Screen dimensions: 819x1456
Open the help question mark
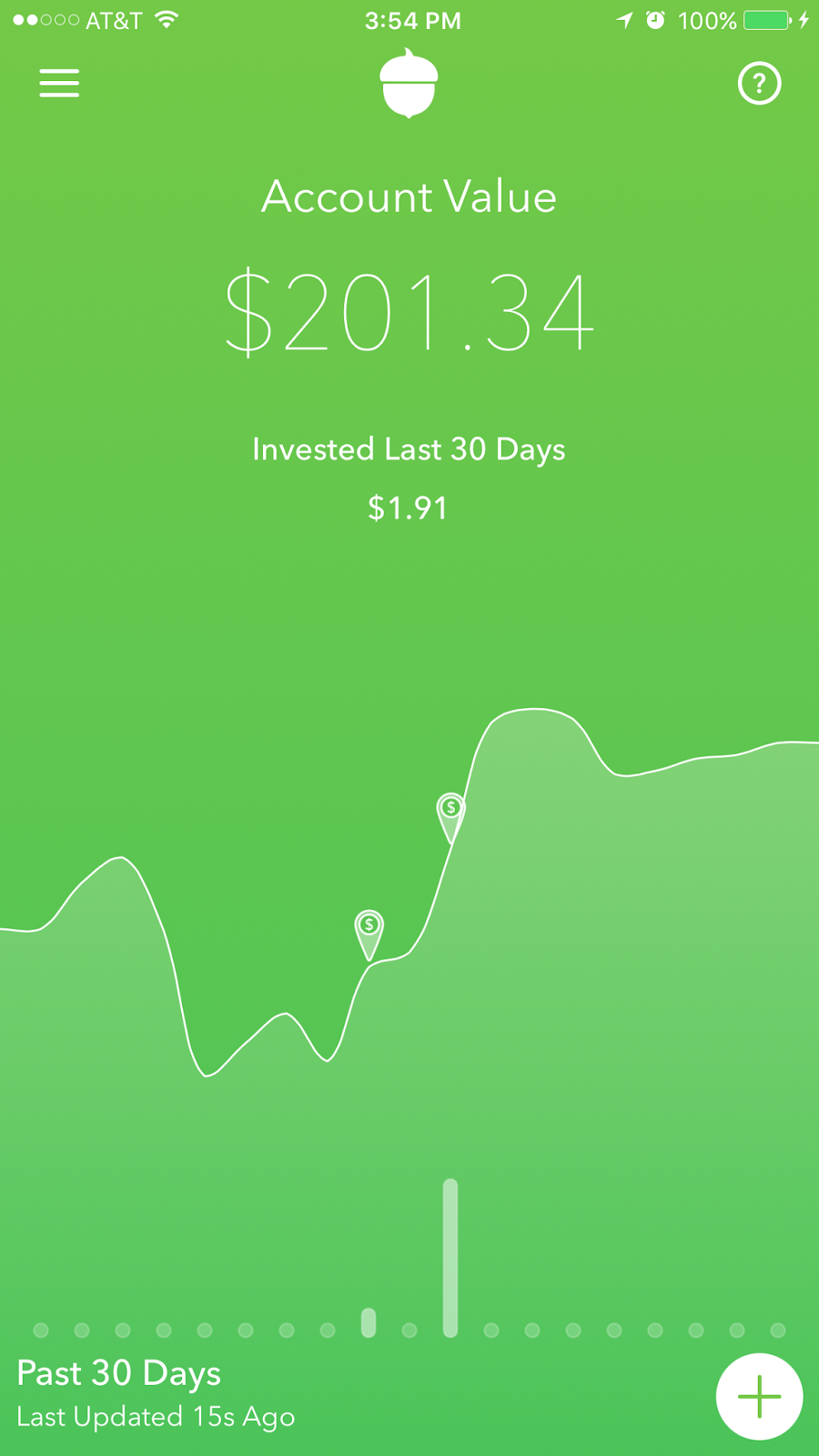pyautogui.click(x=759, y=84)
